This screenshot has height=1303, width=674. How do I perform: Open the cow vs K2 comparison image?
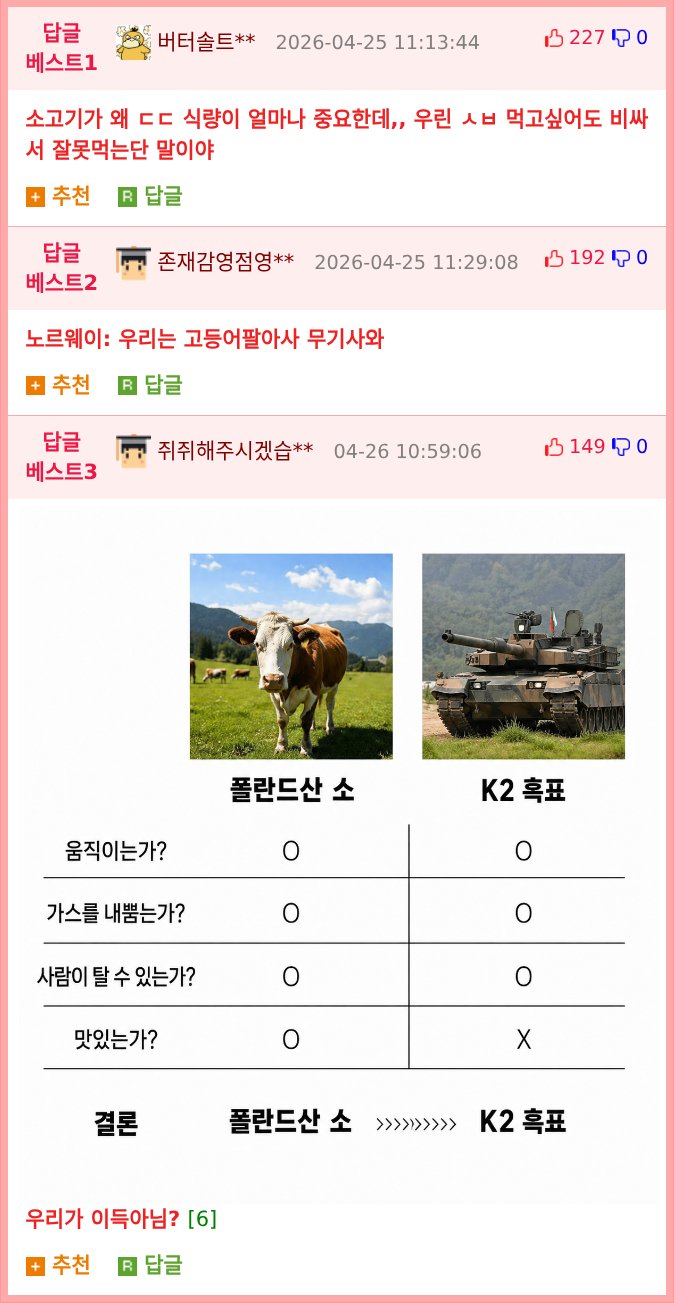pos(336,850)
